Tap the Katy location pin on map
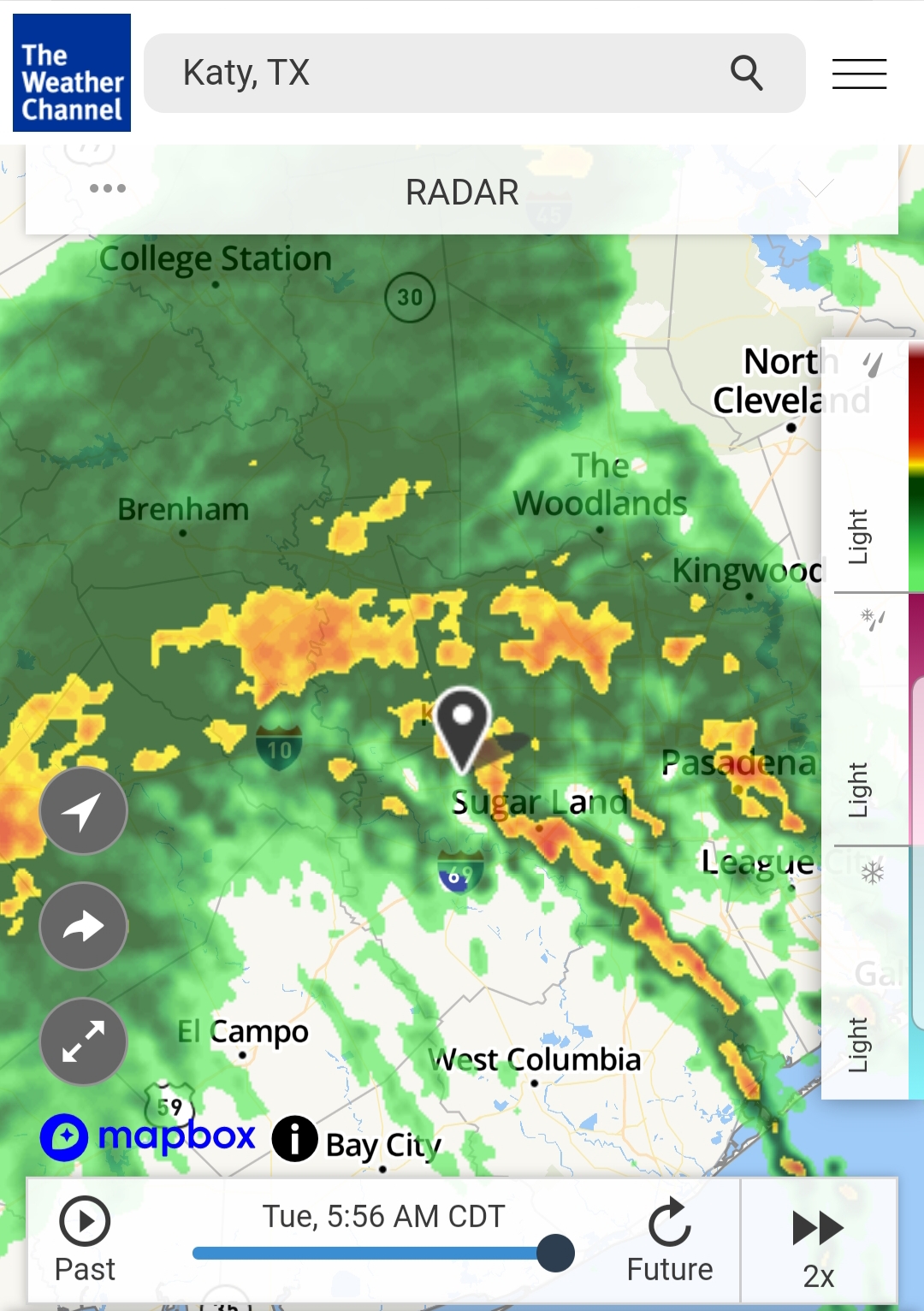The width and height of the screenshot is (924, 1311). 462,725
